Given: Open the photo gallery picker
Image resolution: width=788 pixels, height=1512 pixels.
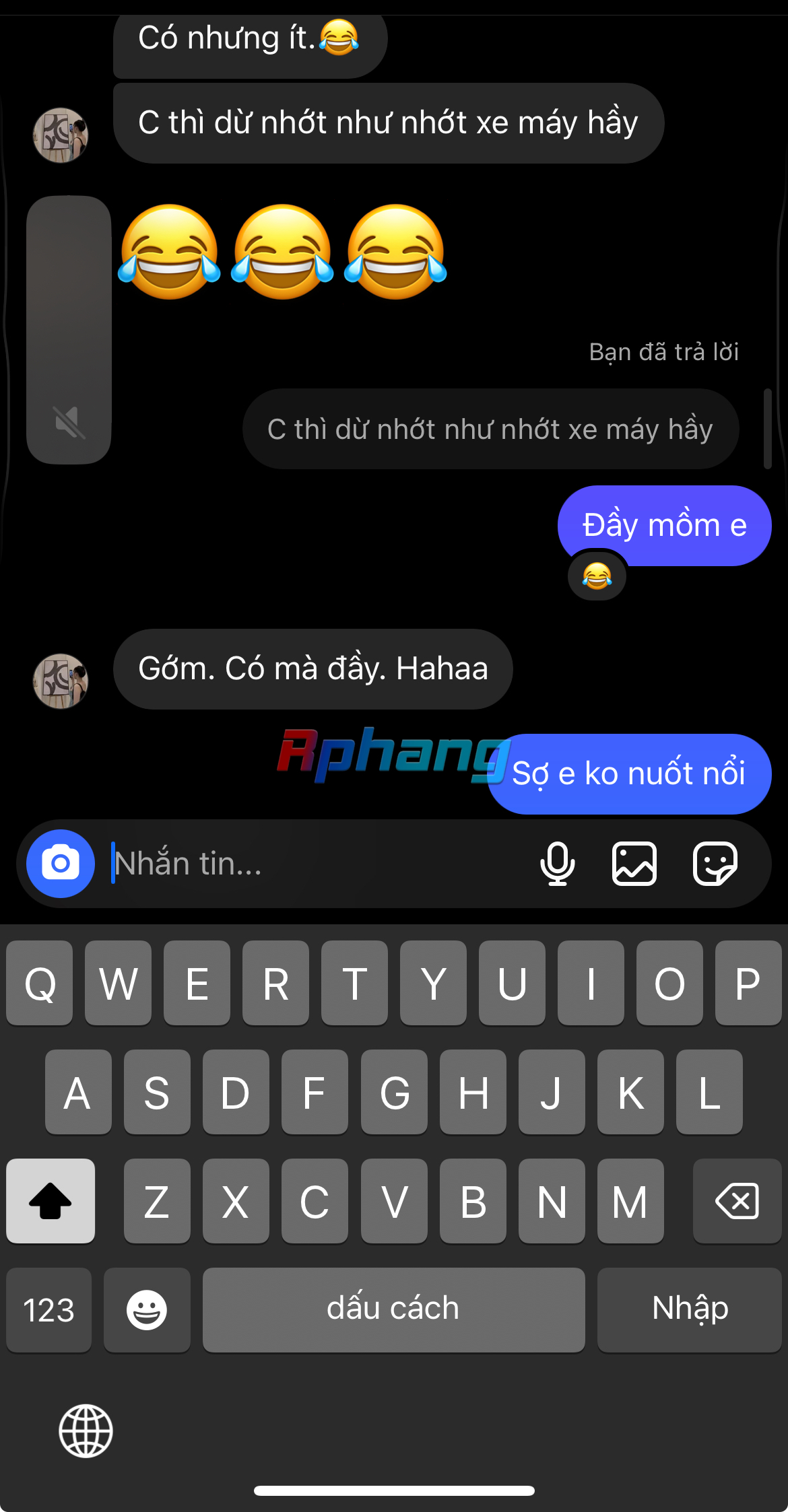Looking at the screenshot, I should click(x=634, y=863).
